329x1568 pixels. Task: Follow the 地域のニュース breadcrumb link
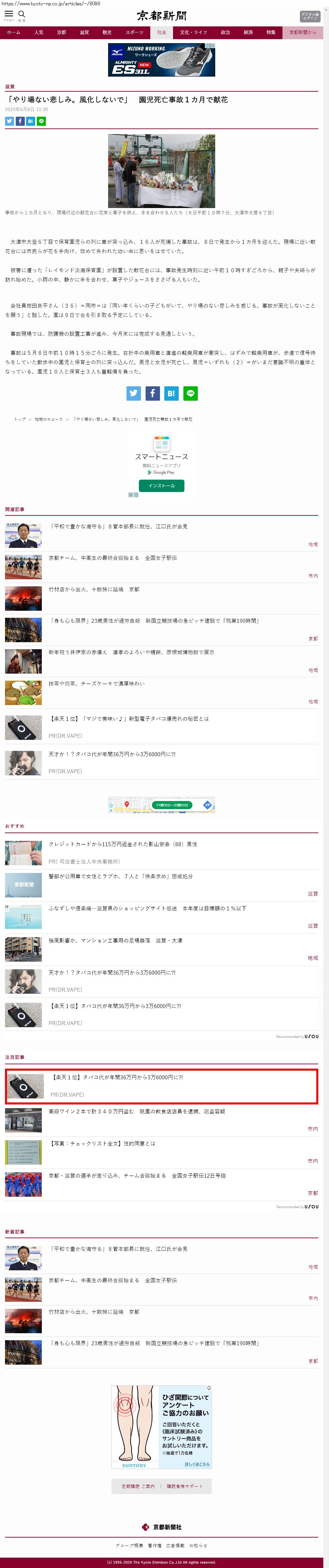tap(49, 419)
